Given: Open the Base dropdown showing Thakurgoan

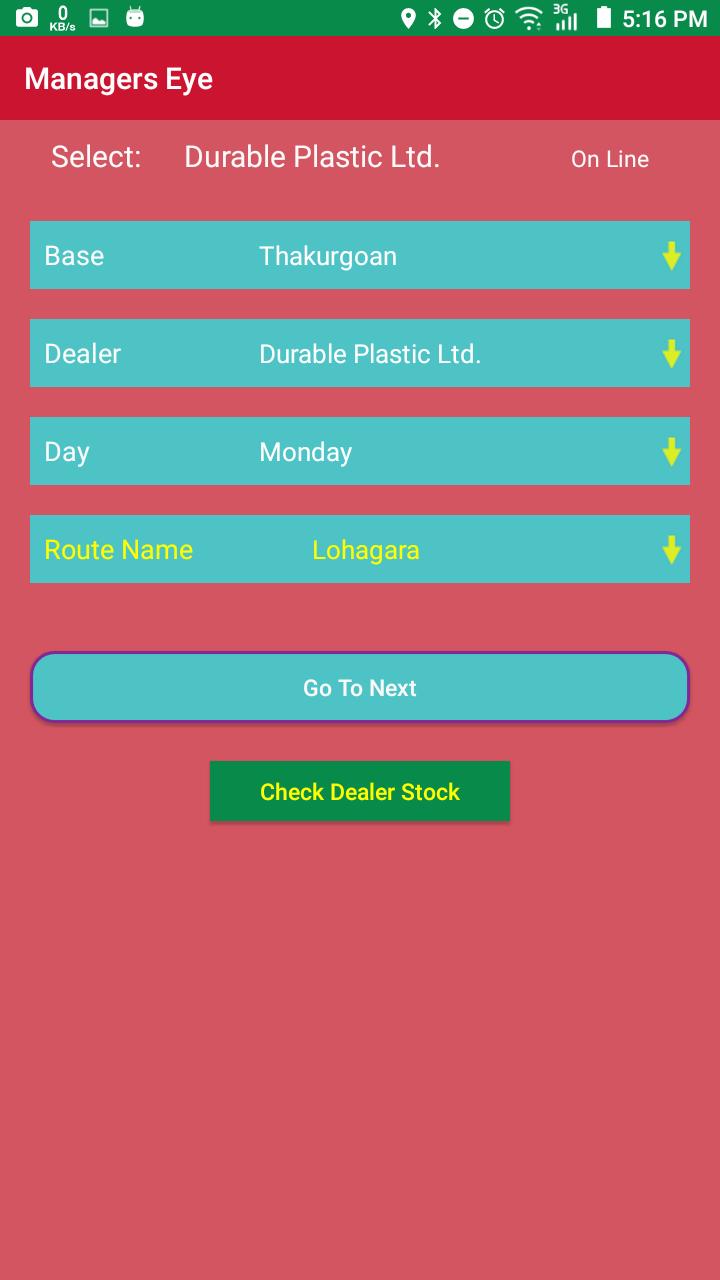Looking at the screenshot, I should tap(360, 256).
